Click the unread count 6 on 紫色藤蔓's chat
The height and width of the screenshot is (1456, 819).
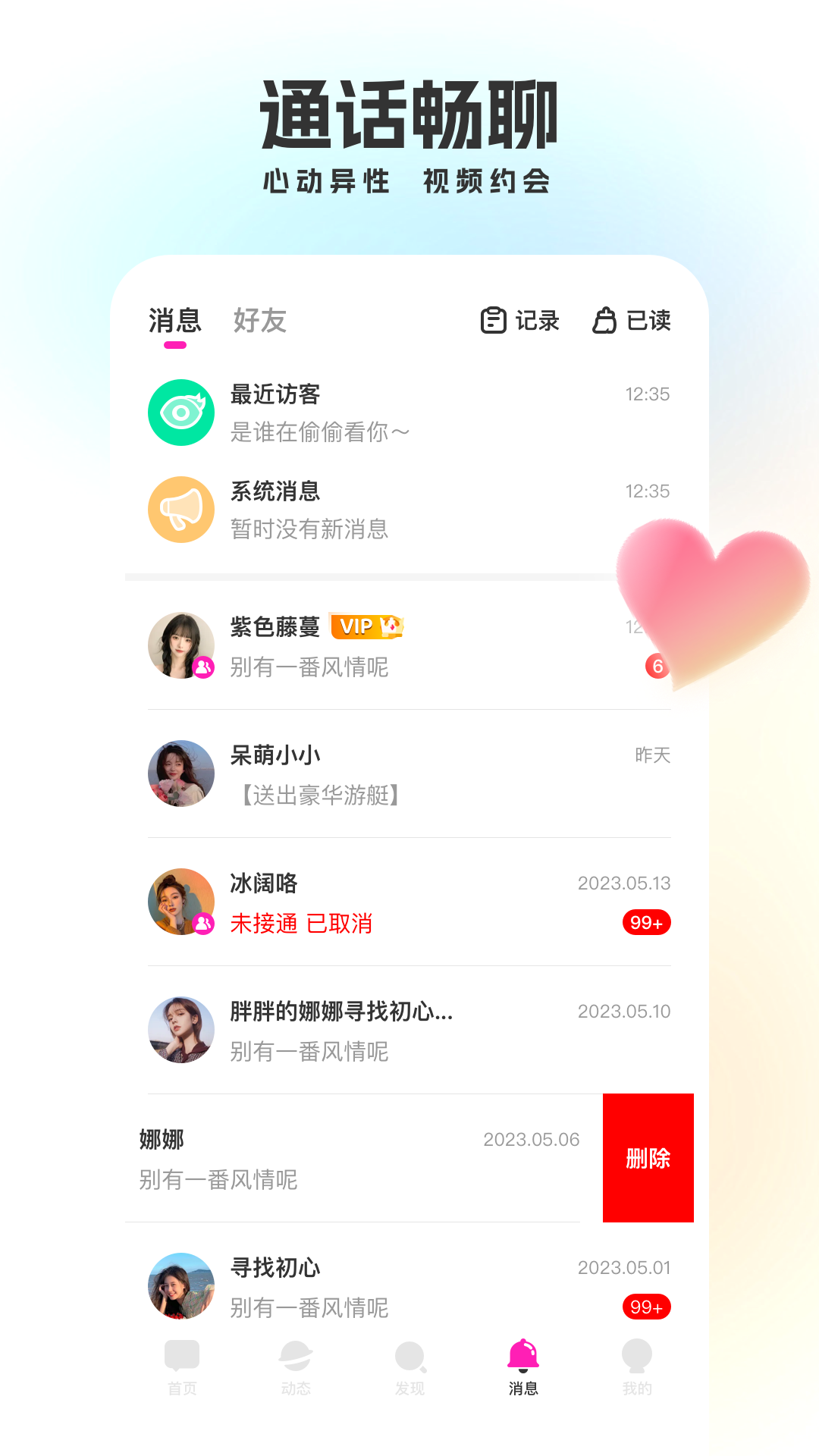tap(657, 667)
